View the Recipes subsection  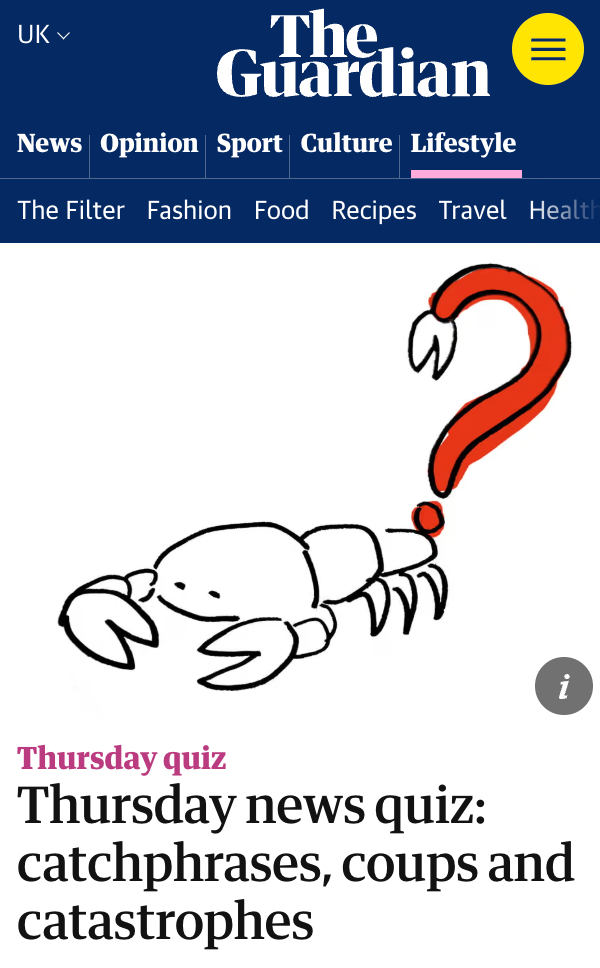click(374, 210)
